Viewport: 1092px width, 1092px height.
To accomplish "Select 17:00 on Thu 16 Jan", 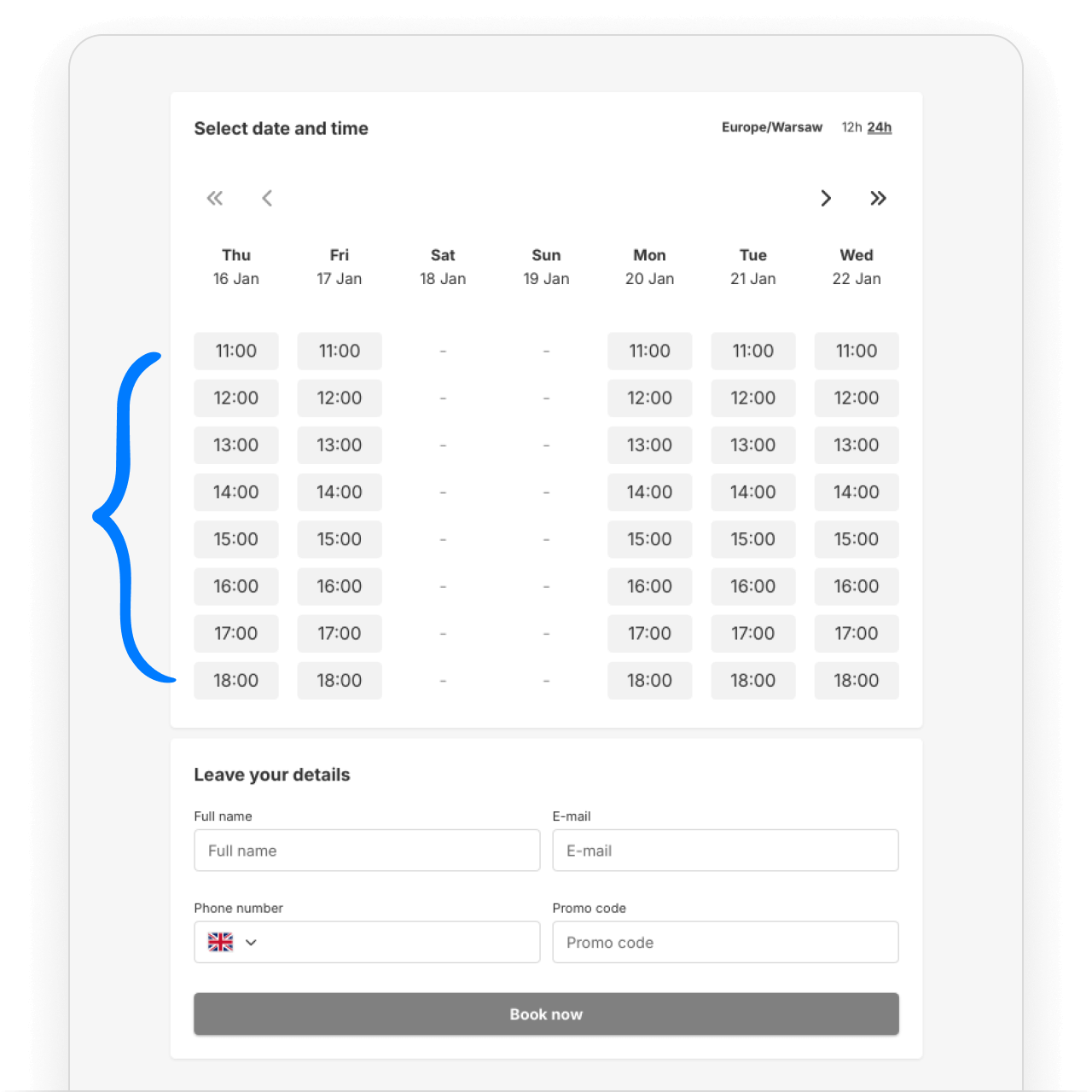I will coord(236,633).
